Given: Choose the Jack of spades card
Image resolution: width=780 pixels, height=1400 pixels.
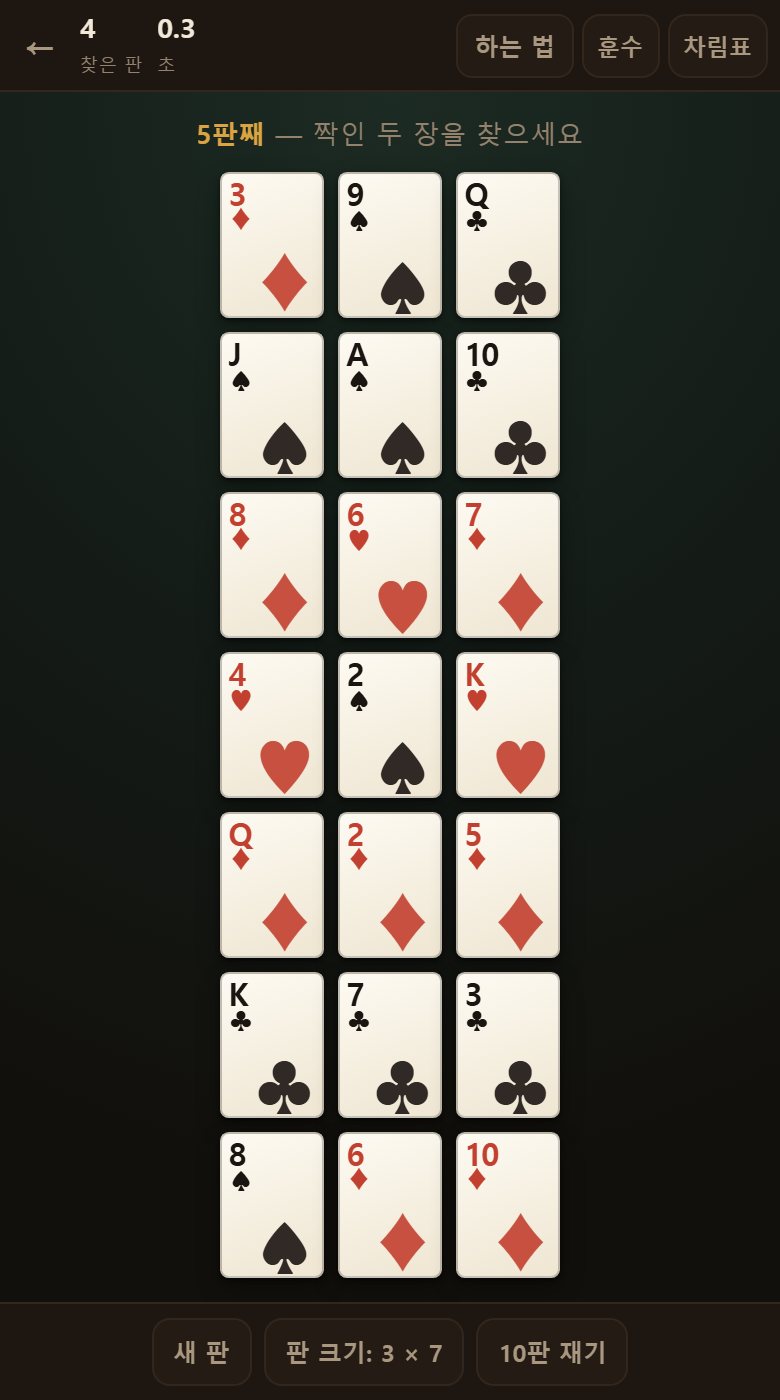Looking at the screenshot, I should point(272,405).
